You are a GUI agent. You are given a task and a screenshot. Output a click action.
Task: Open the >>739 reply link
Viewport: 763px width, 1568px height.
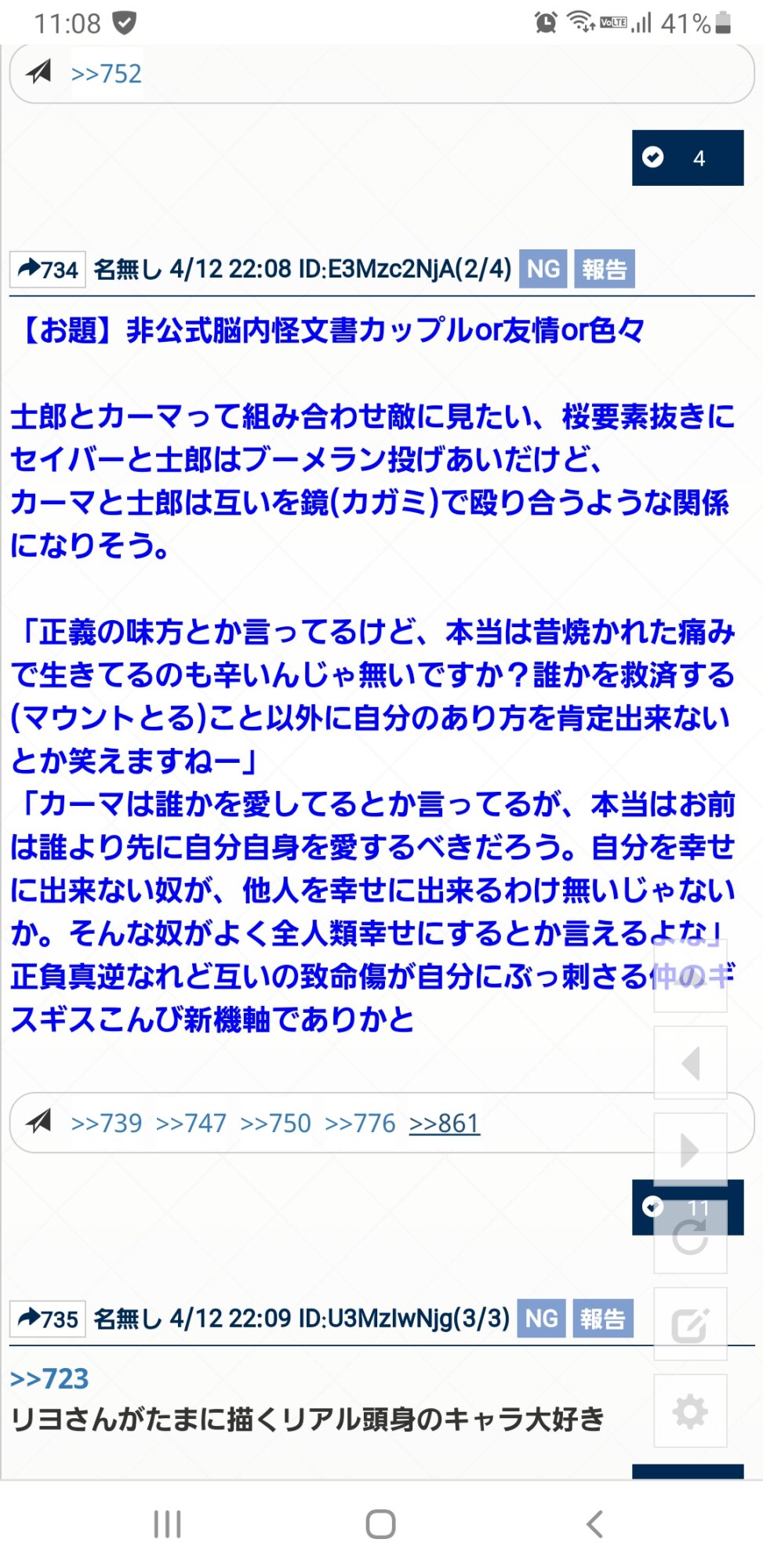coord(106,1123)
